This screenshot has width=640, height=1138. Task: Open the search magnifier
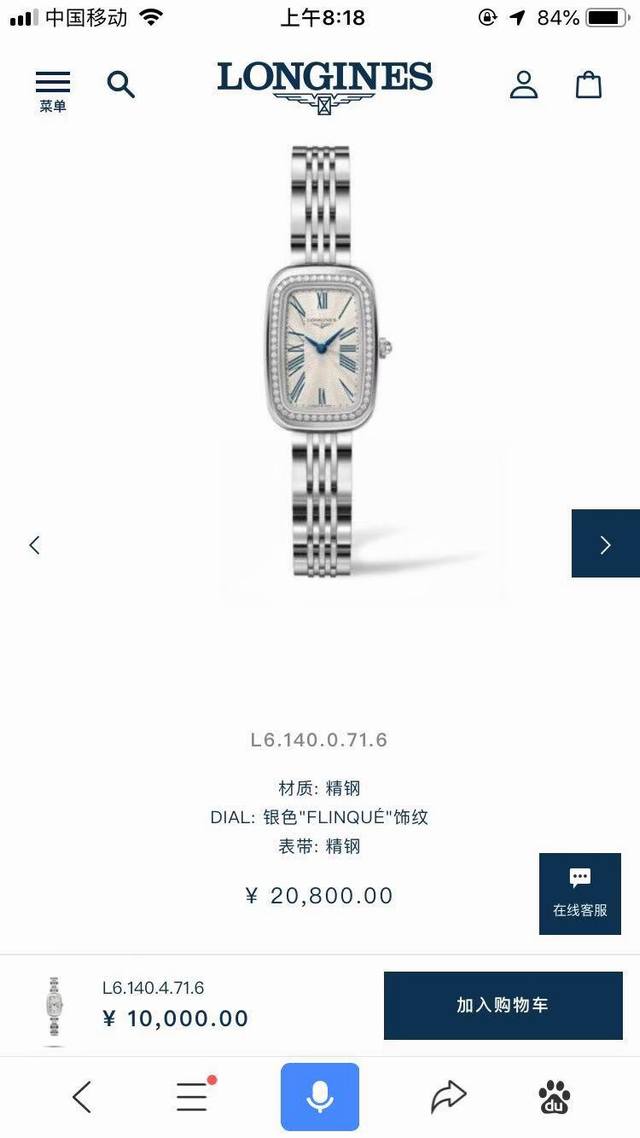[121, 85]
